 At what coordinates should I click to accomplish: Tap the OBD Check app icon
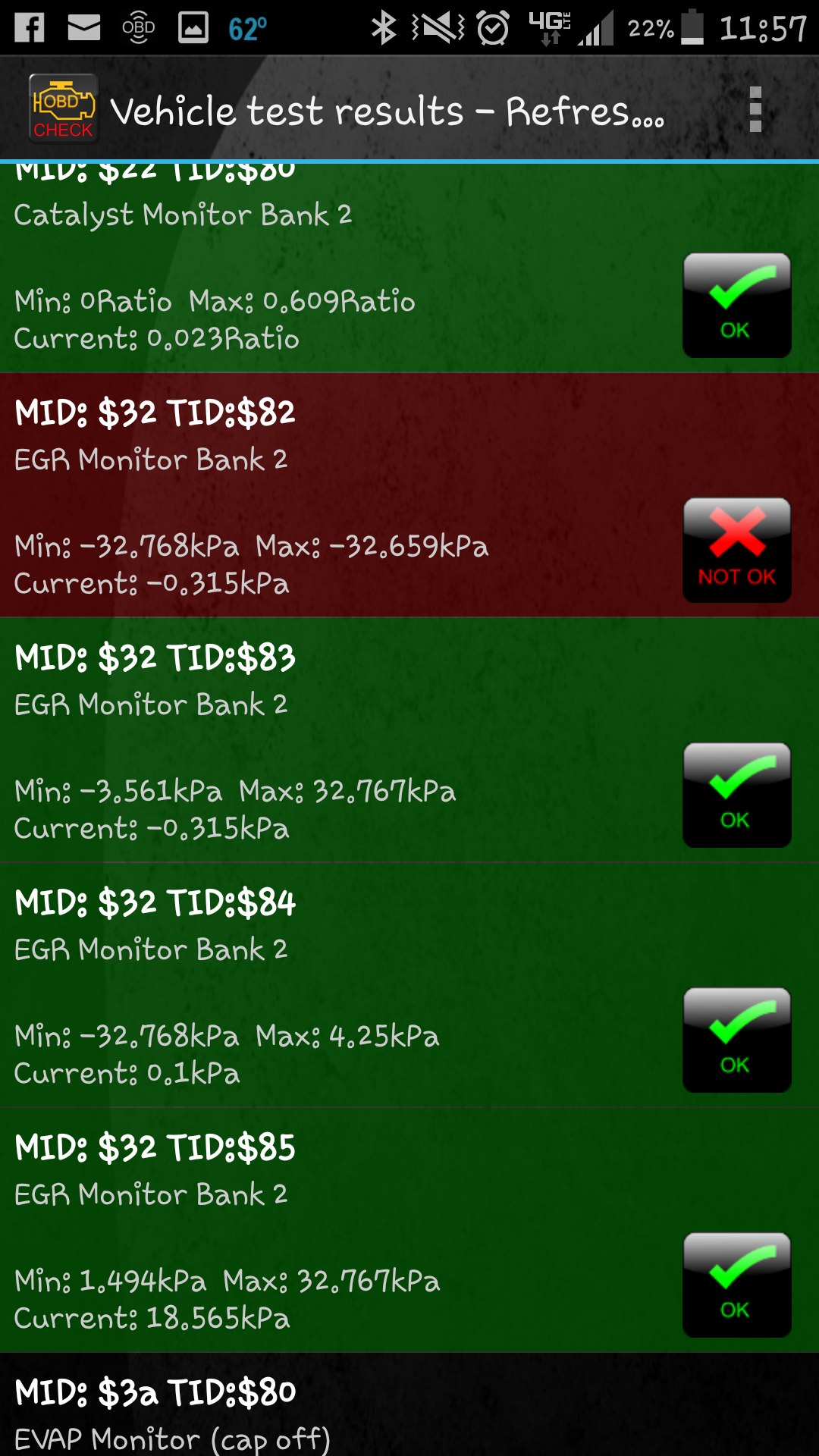click(63, 108)
